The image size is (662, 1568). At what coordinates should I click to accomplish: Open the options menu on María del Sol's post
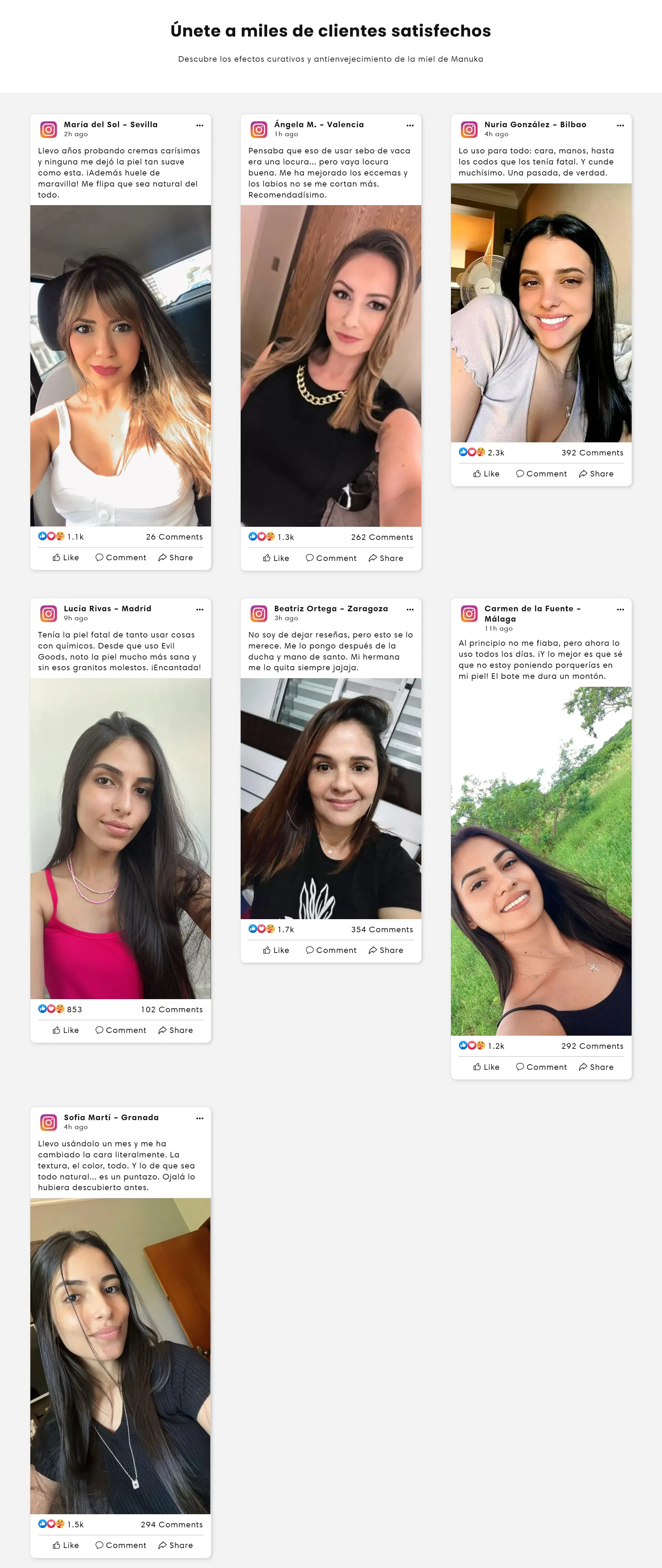[x=200, y=125]
